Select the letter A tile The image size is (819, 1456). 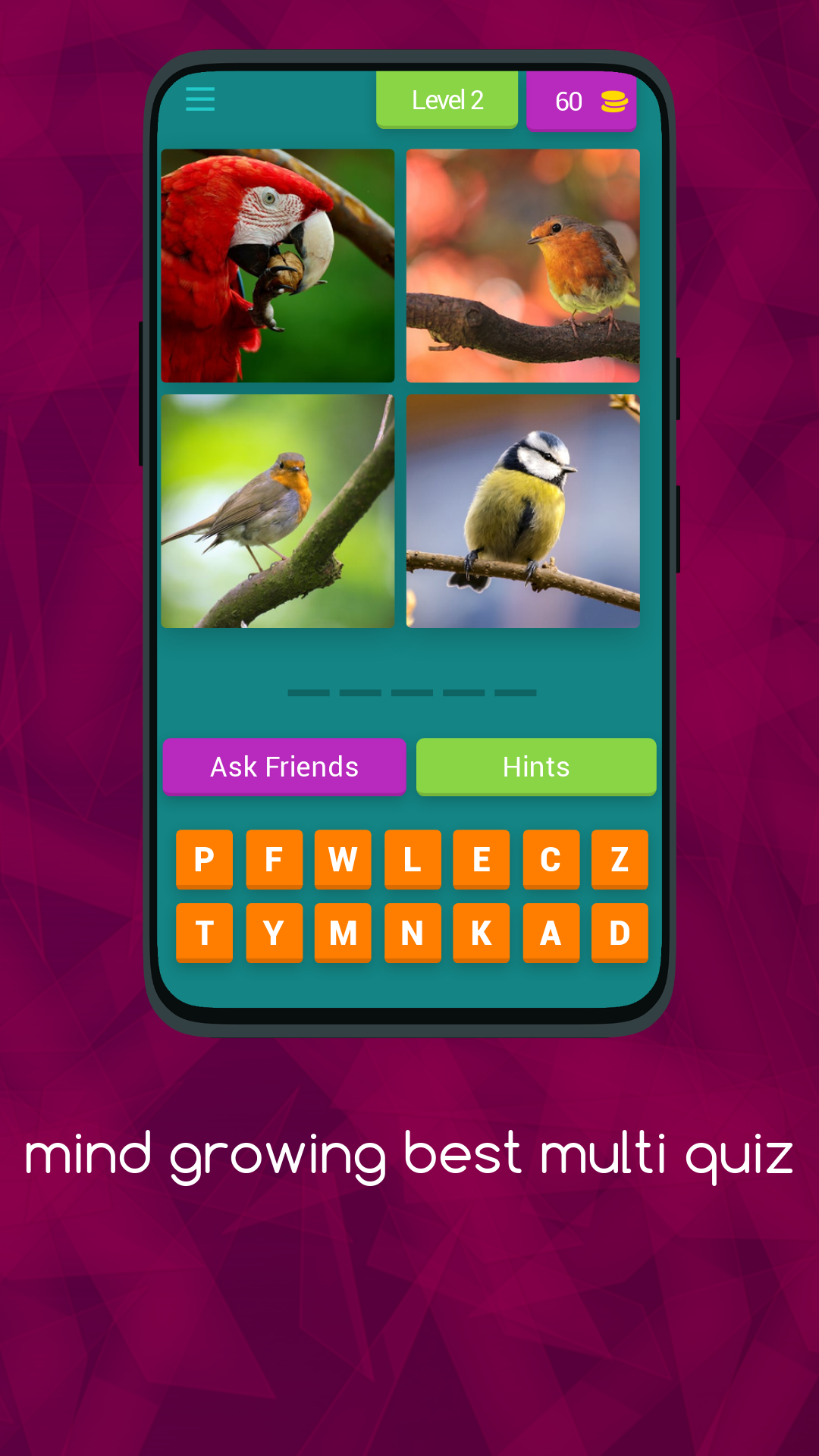[x=551, y=933]
